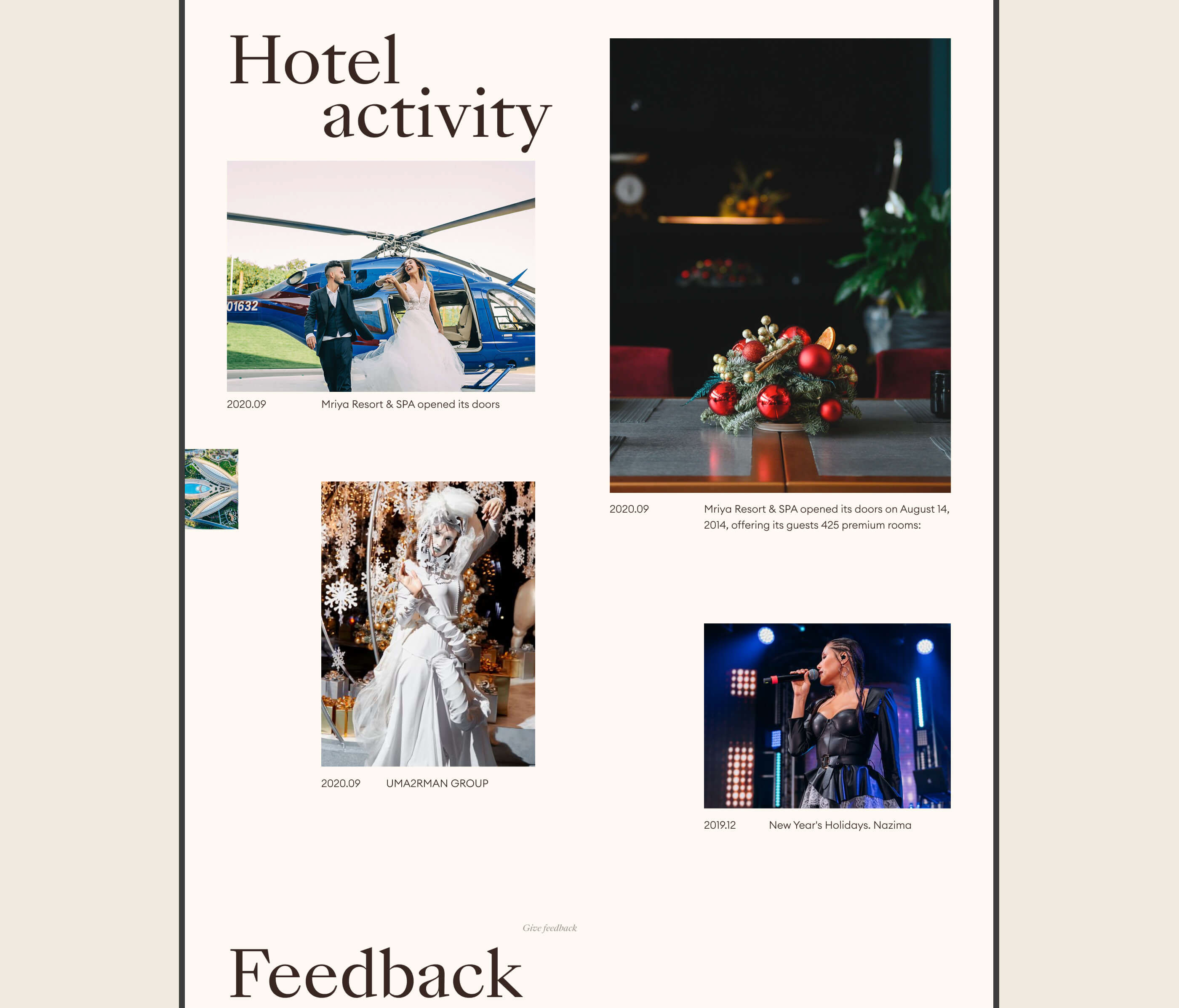Open the helicopter wedding photo card
This screenshot has width=1179, height=1008.
pos(381,276)
